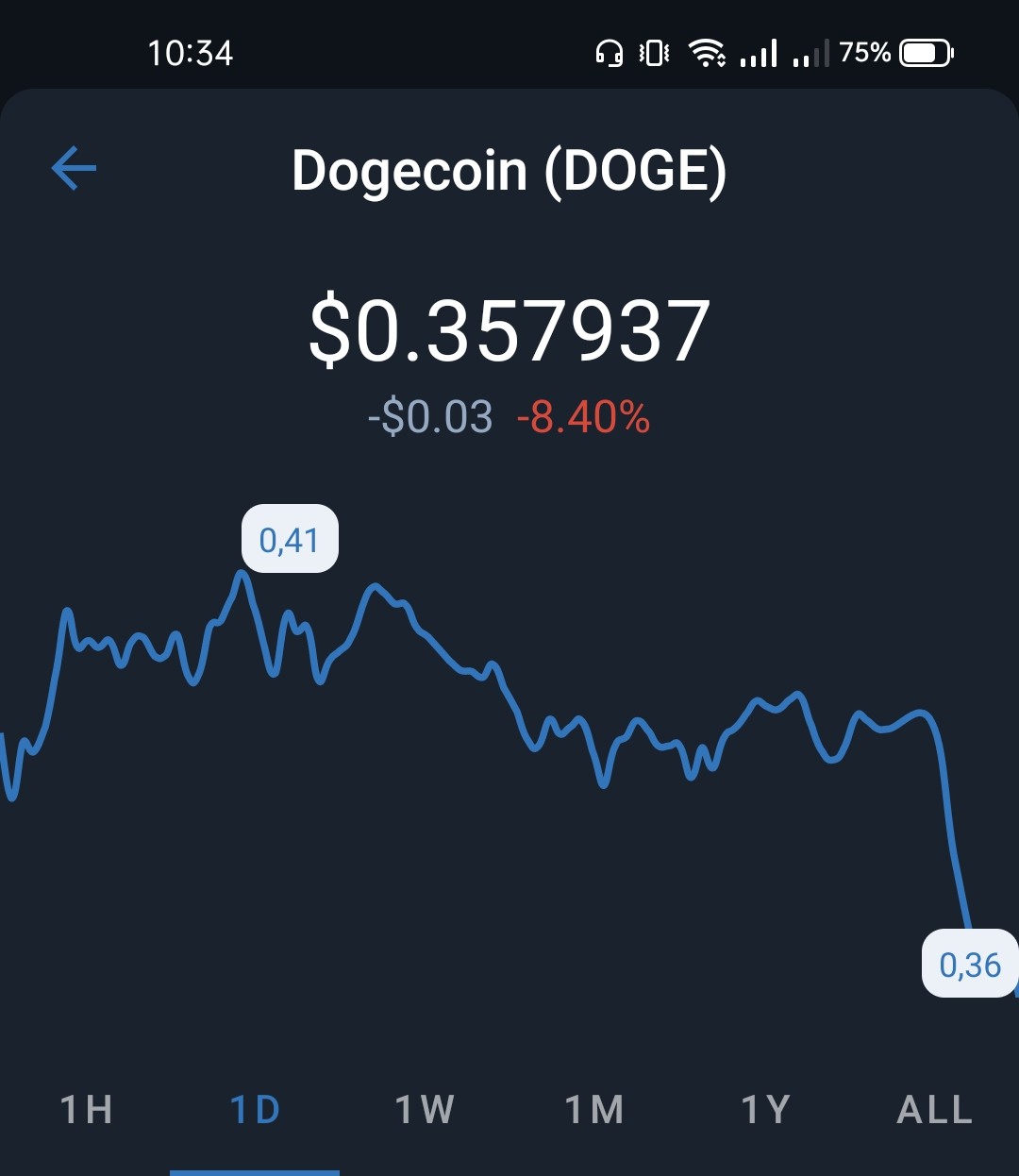Switch to the 1M range

pos(594,1110)
